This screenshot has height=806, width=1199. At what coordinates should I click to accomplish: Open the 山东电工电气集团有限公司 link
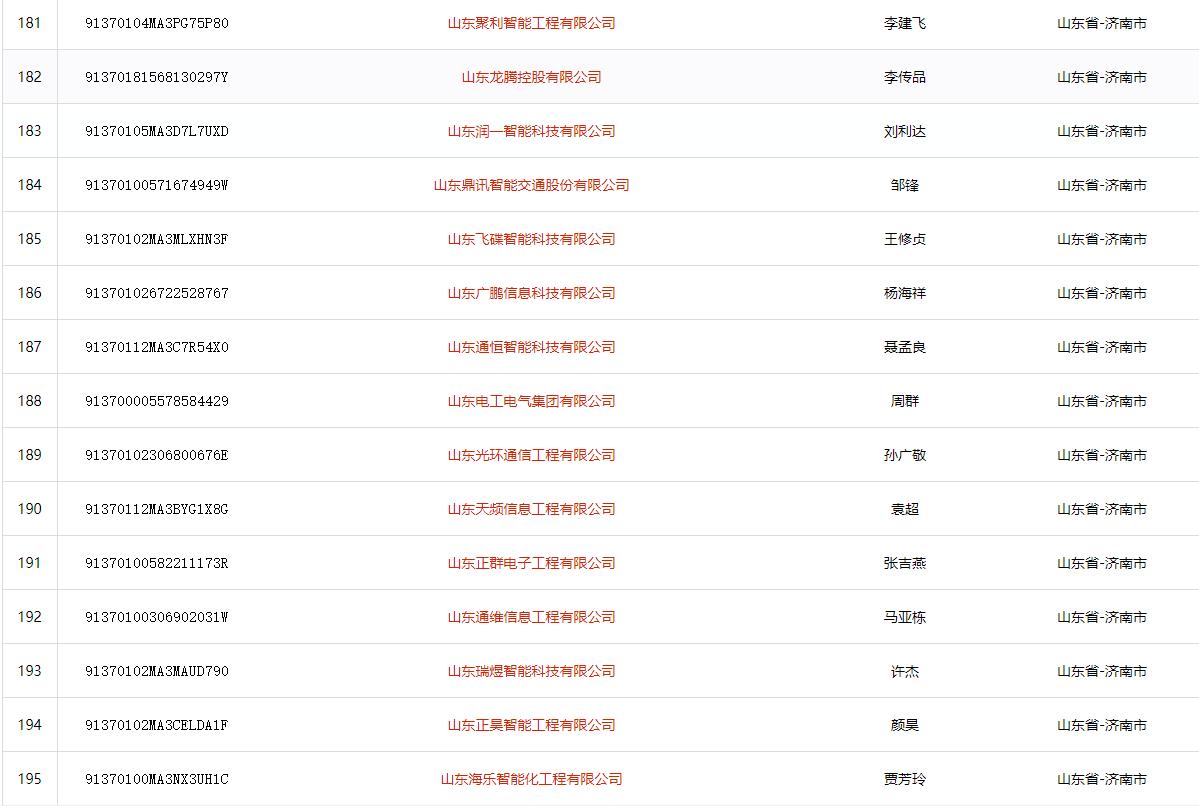(x=531, y=401)
